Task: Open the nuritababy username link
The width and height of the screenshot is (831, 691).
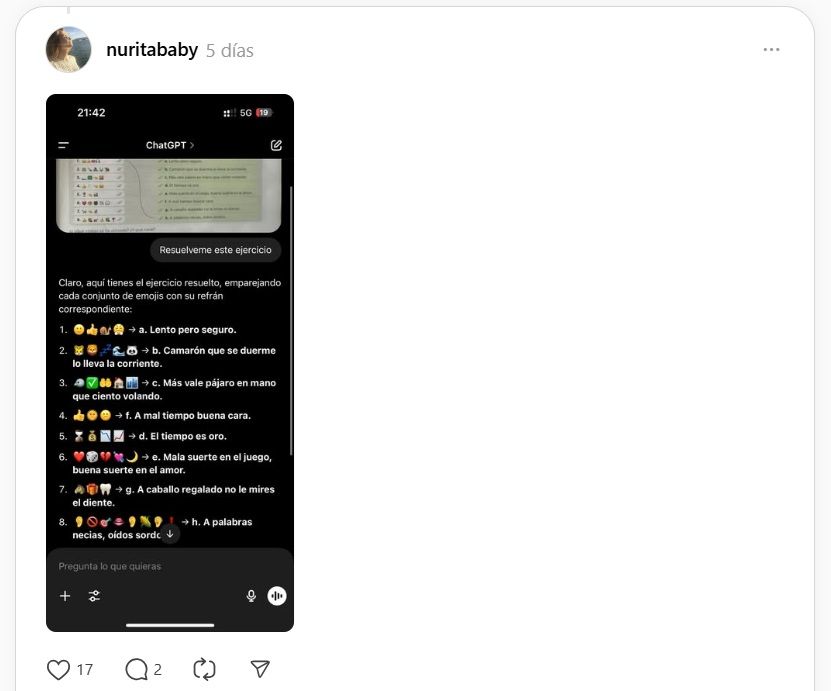Action: point(151,50)
